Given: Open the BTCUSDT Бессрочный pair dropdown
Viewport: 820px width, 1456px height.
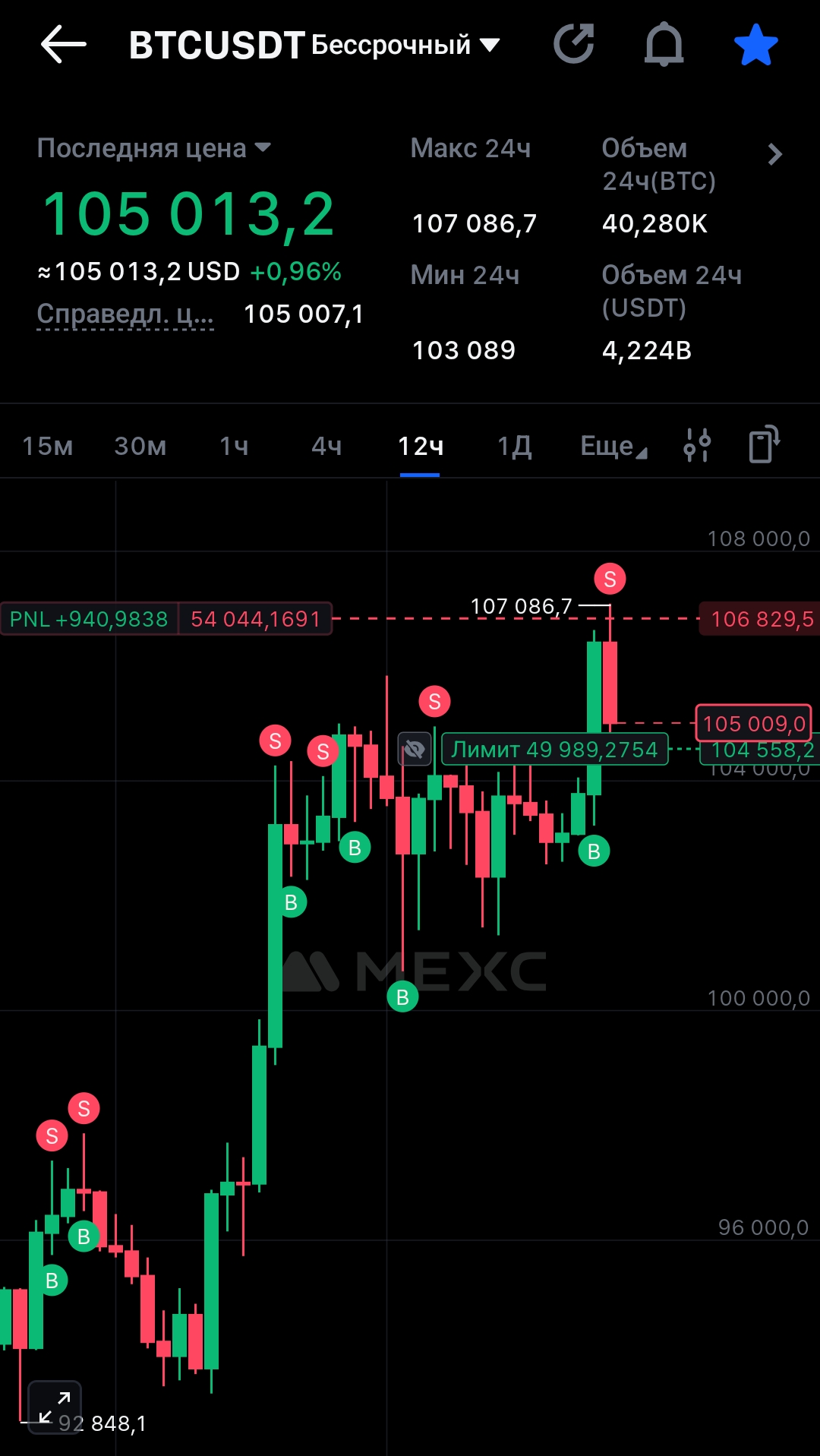Looking at the screenshot, I should tap(314, 45).
